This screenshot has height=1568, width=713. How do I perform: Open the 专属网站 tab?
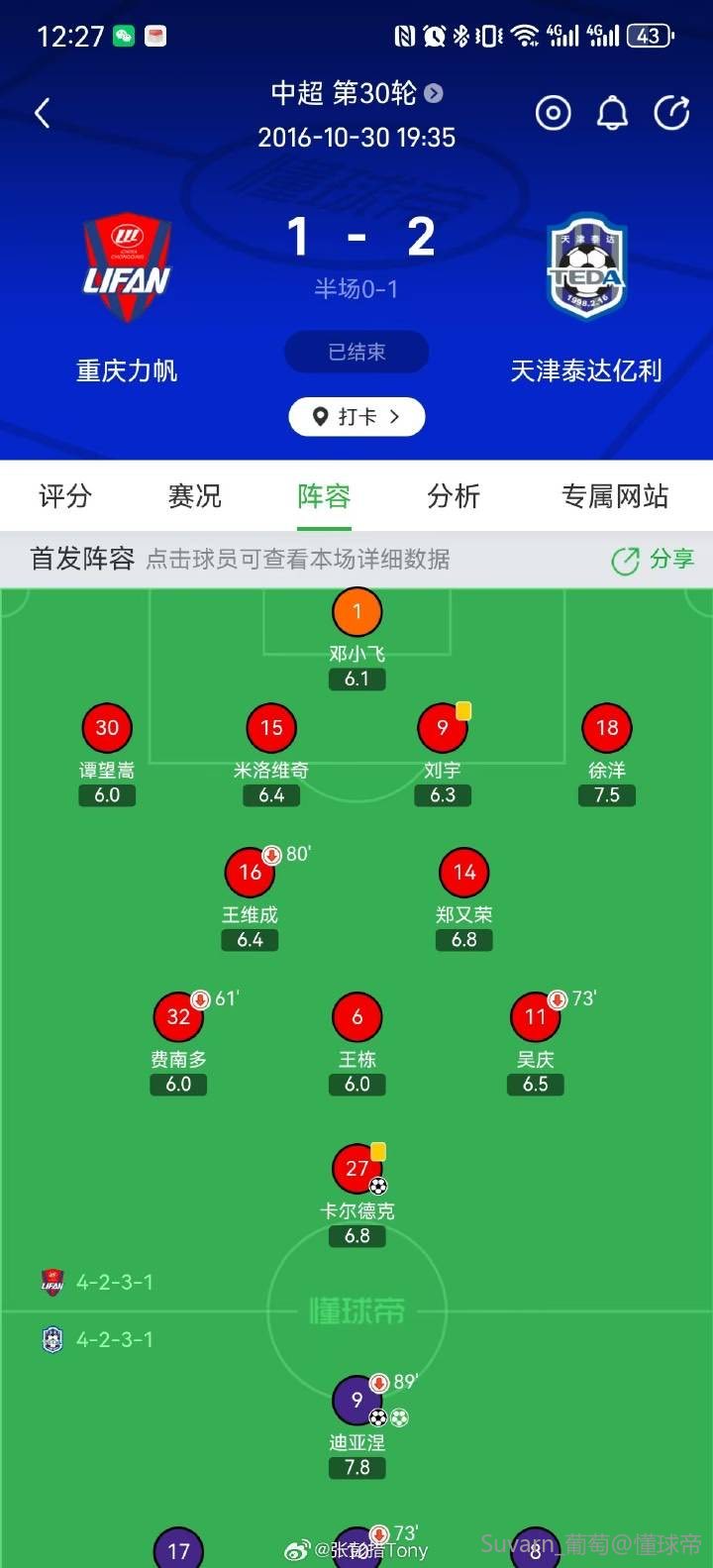(615, 495)
